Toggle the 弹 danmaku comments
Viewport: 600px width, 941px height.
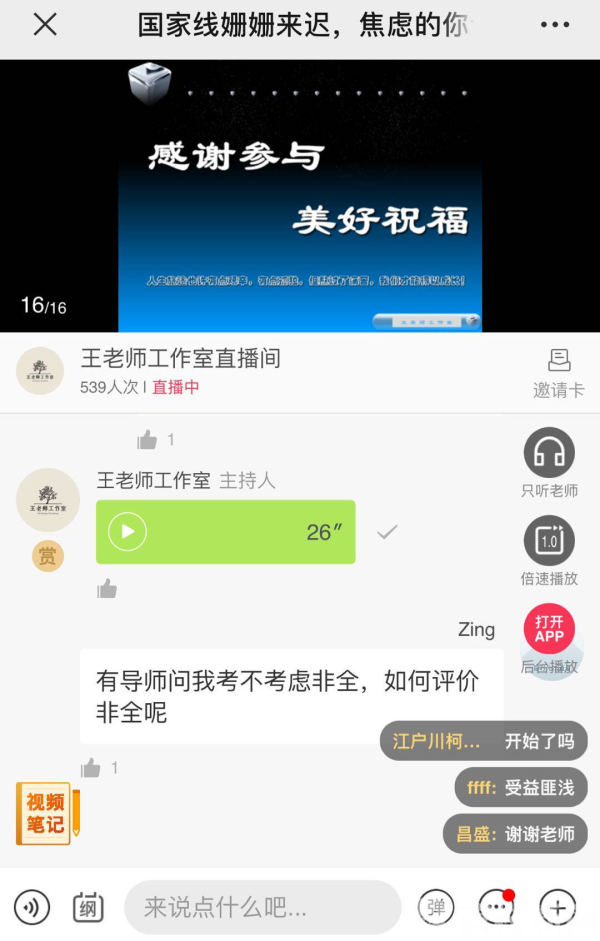click(436, 907)
